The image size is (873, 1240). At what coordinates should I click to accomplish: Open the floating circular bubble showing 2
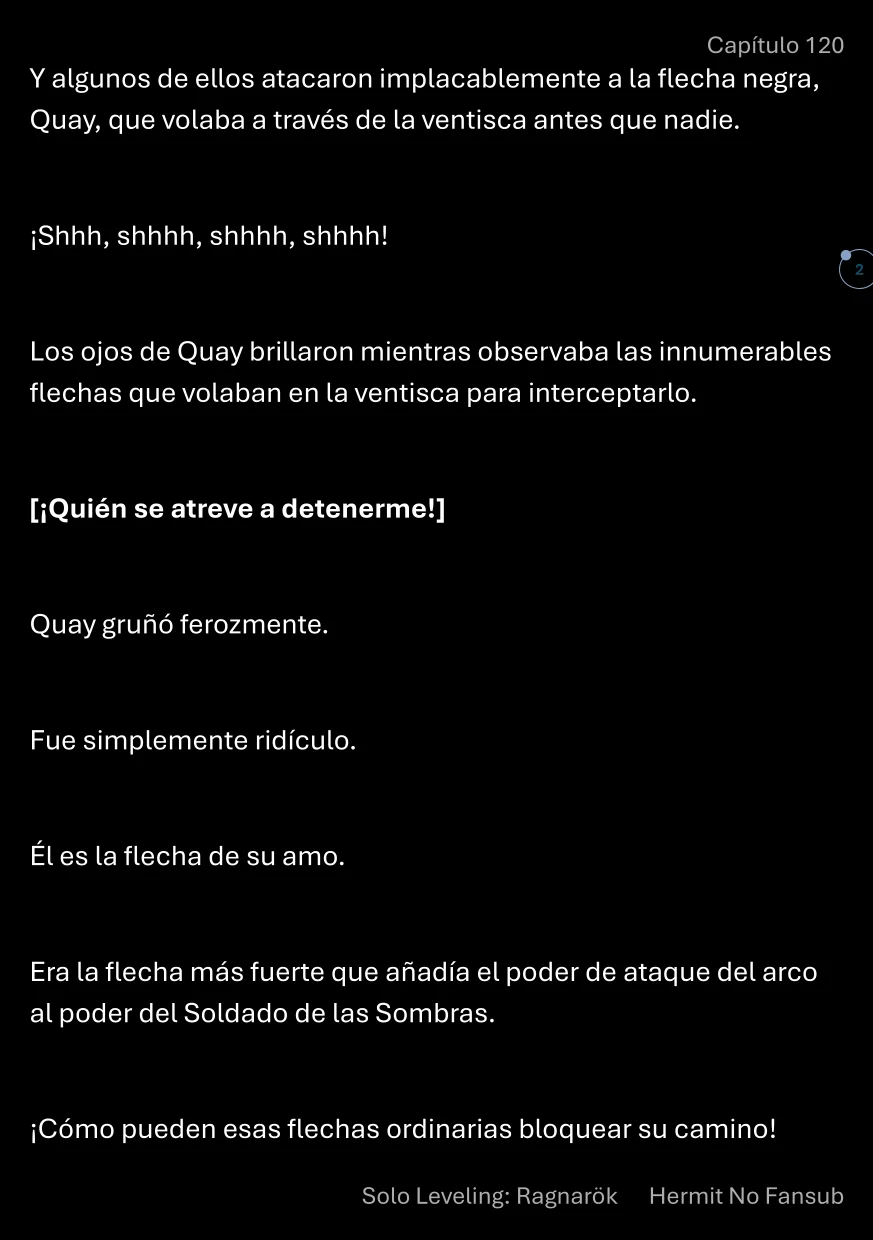click(857, 270)
